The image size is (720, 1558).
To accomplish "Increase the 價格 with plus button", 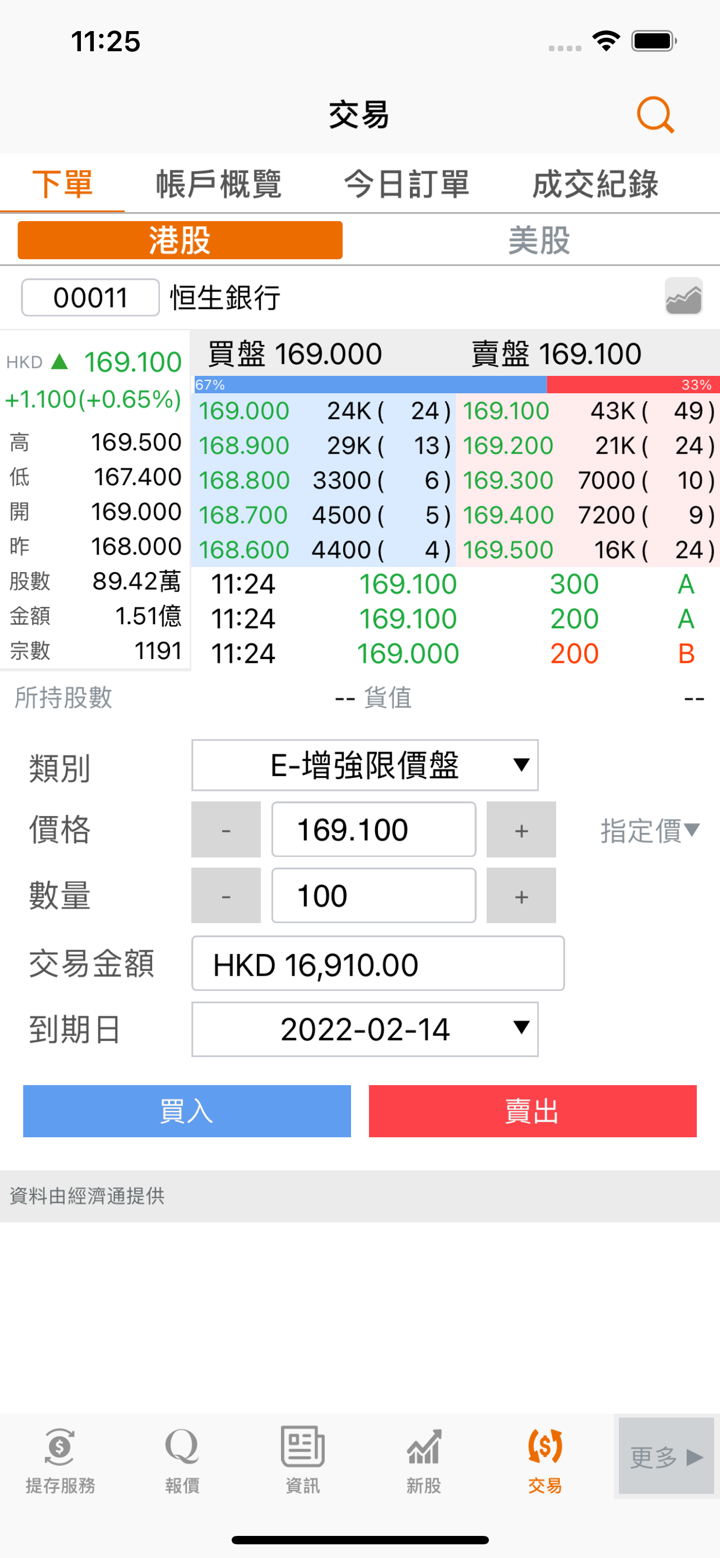I will coord(521,830).
